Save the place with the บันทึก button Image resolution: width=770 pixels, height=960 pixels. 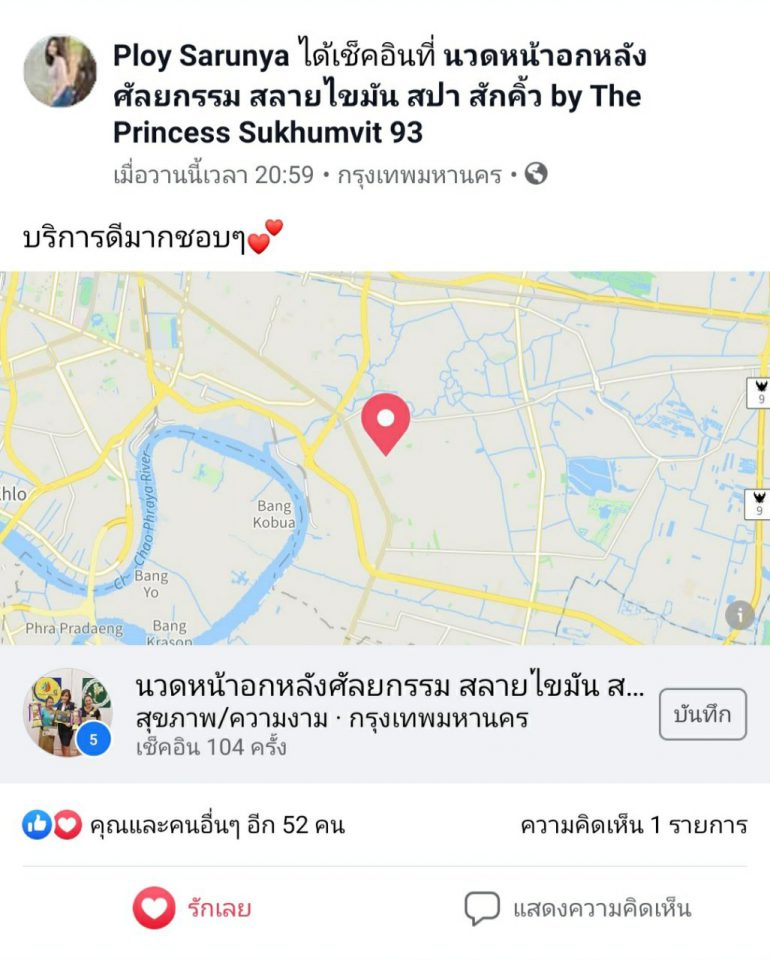pos(702,714)
